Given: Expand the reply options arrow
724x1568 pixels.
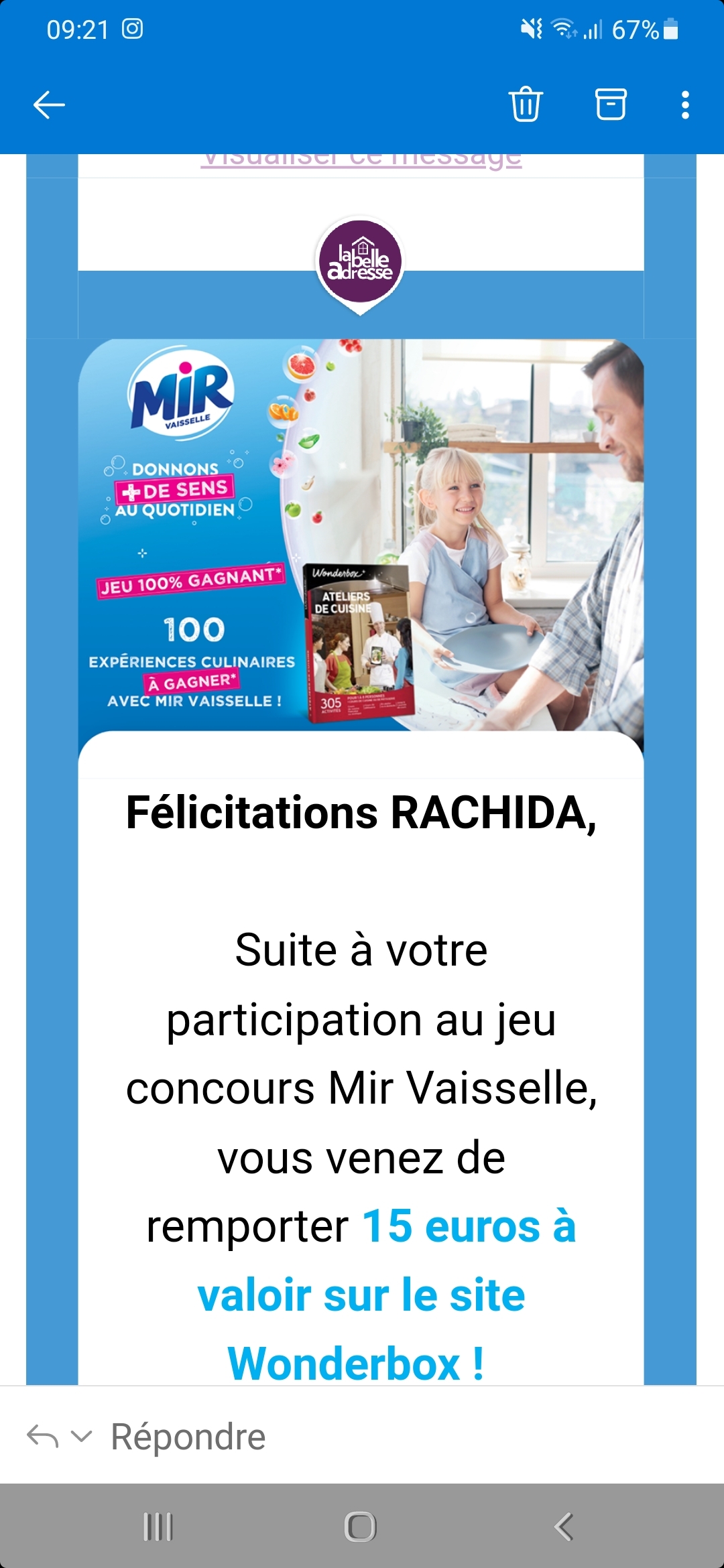Looking at the screenshot, I should click(x=82, y=1436).
